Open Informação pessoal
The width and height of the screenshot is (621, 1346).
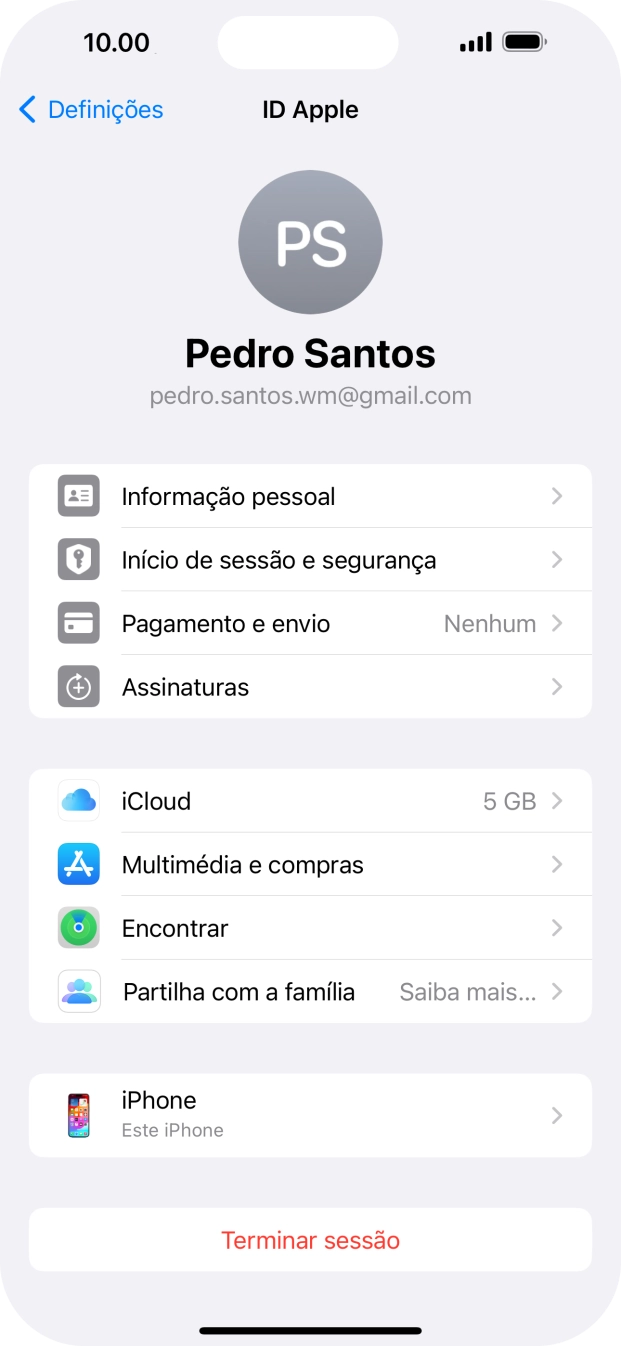tap(310, 497)
